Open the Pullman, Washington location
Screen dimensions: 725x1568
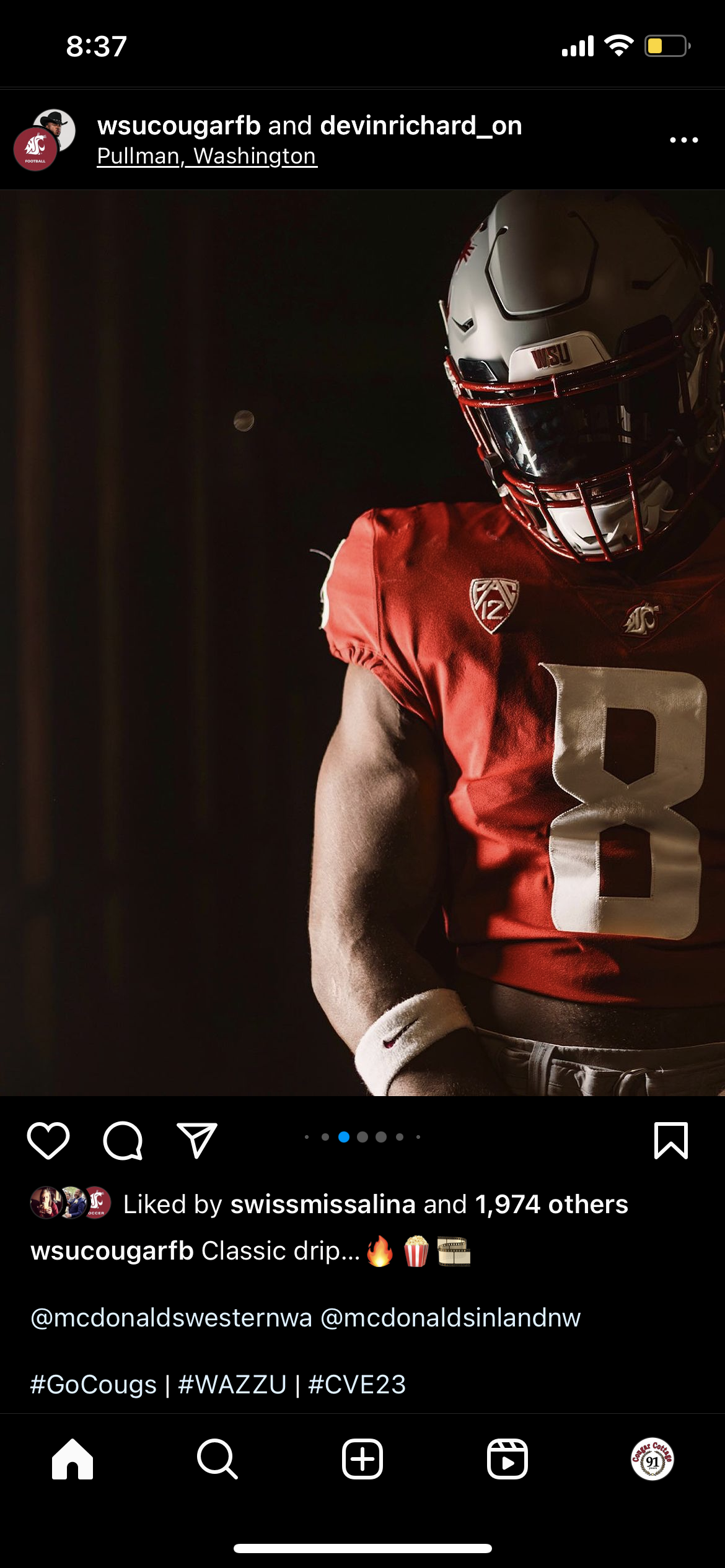207,156
